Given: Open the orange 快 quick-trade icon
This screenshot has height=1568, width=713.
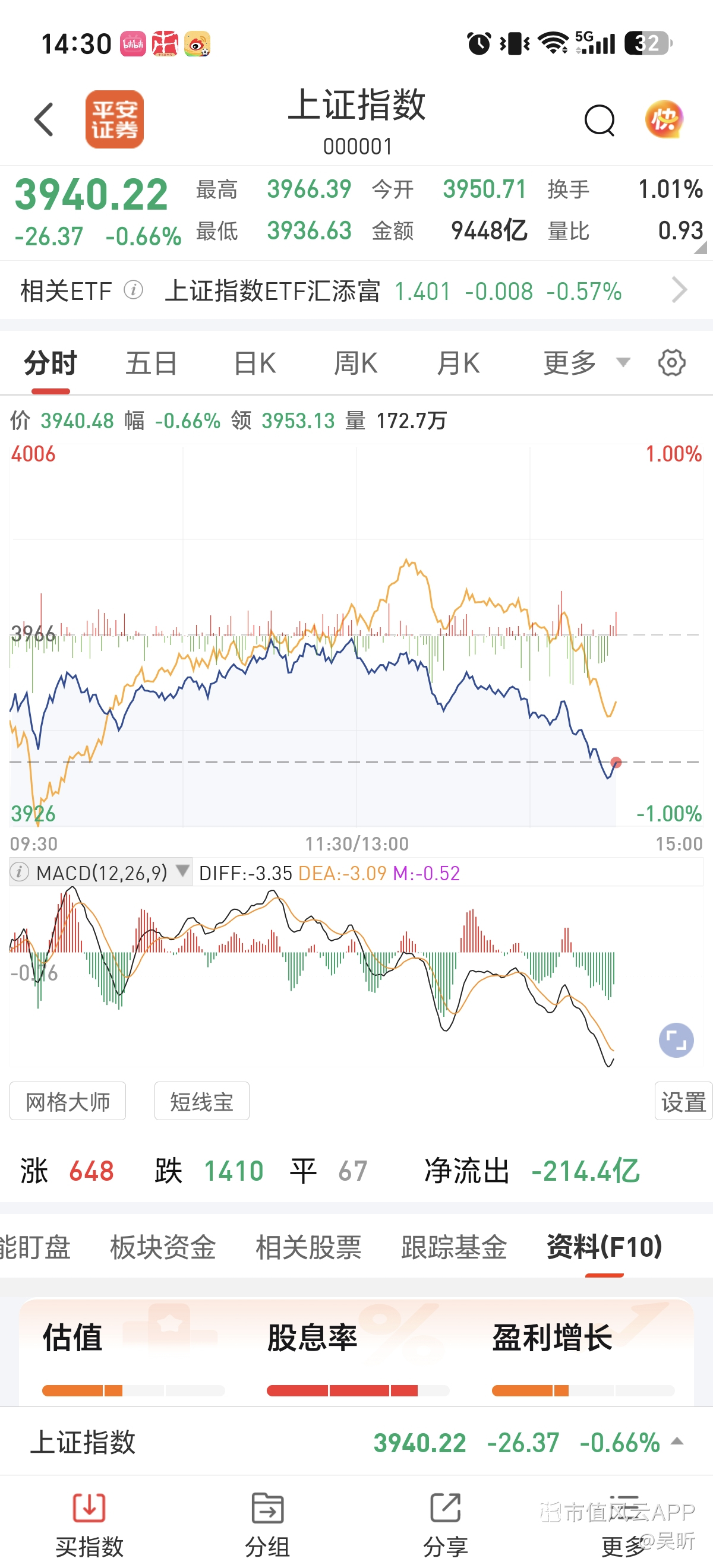Looking at the screenshot, I should [x=664, y=119].
